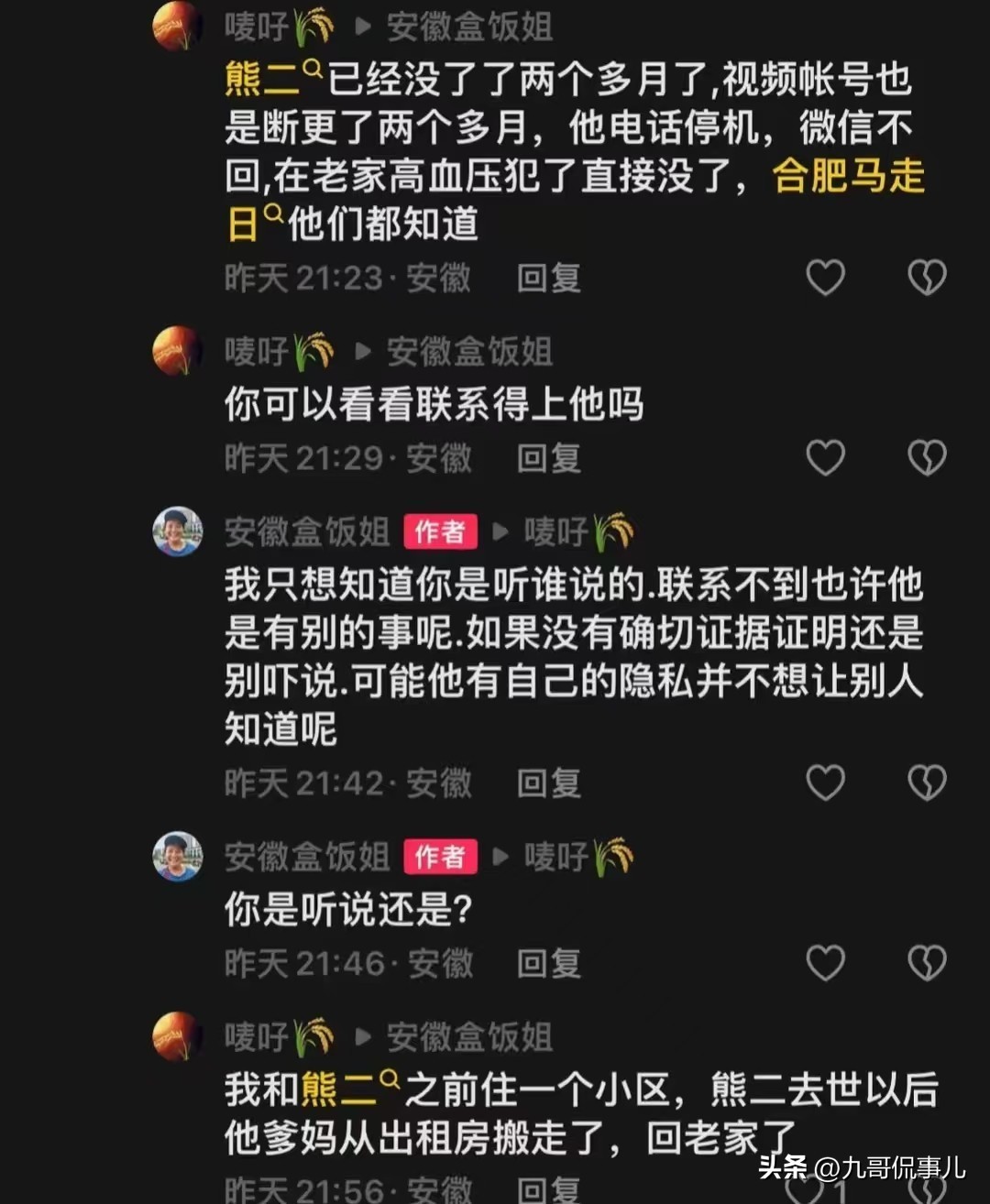The image size is (990, 1204).
Task: Dislike the comment posted at 21:23
Action: point(926,277)
